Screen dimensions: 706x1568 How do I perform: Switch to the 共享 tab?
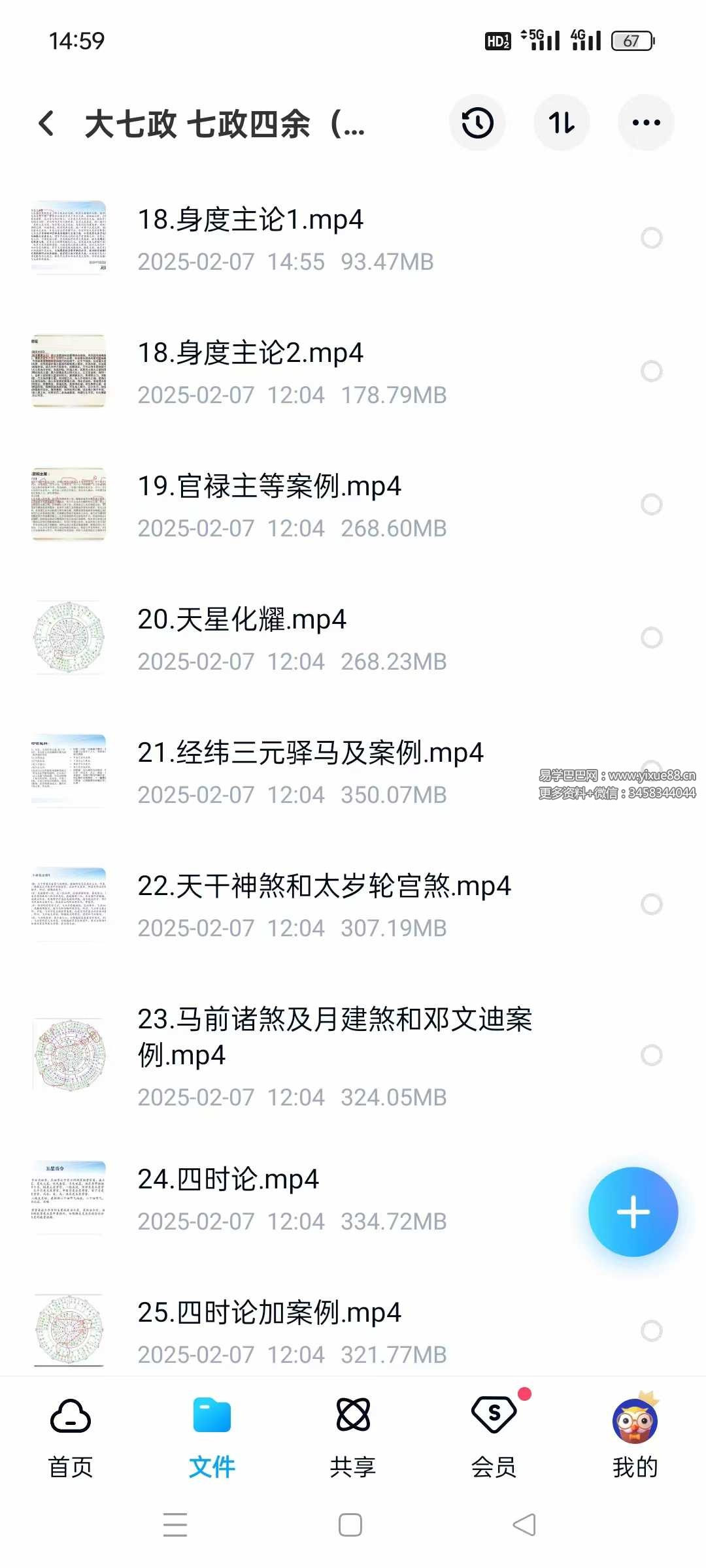[353, 1438]
